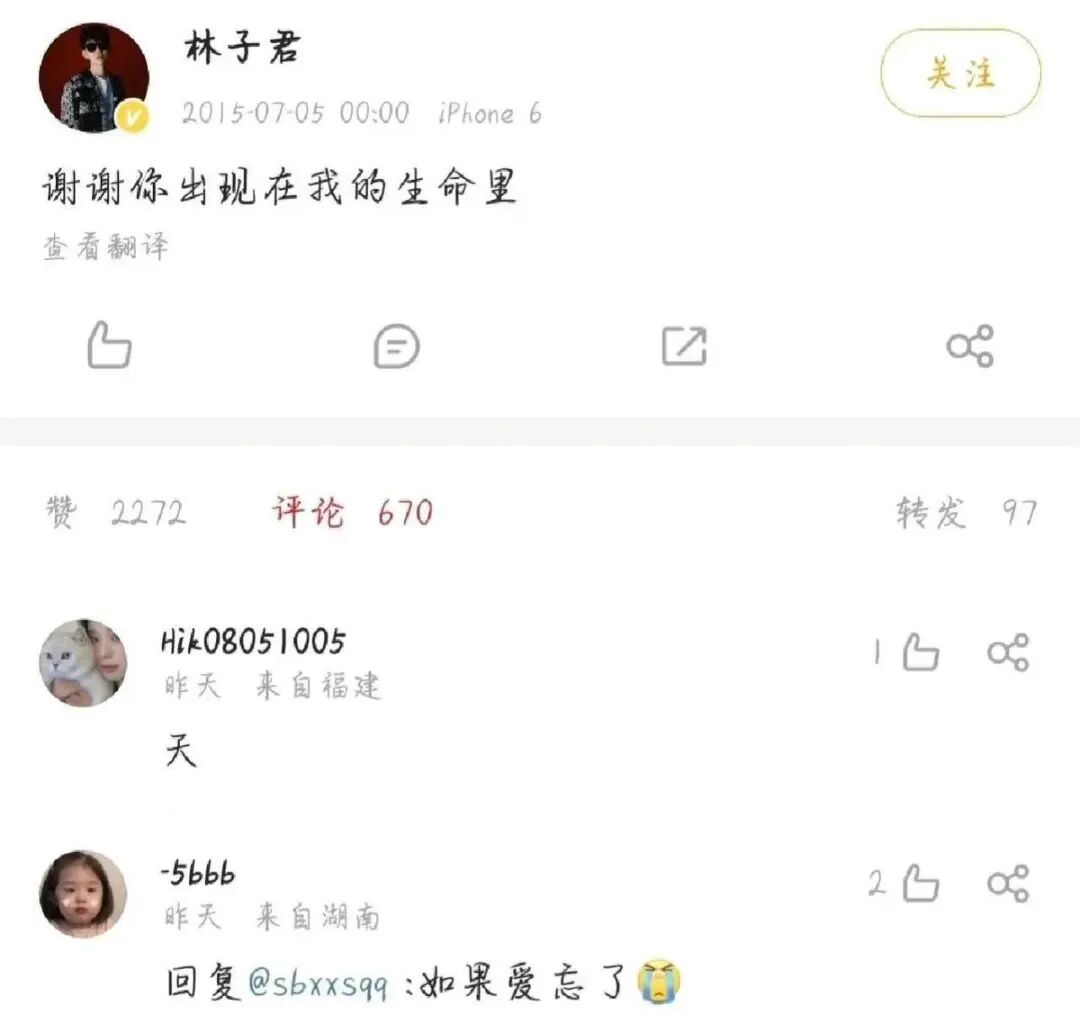Screen dimensions: 1080x1032
Task: Share the post via the share icon
Action: tap(969, 347)
